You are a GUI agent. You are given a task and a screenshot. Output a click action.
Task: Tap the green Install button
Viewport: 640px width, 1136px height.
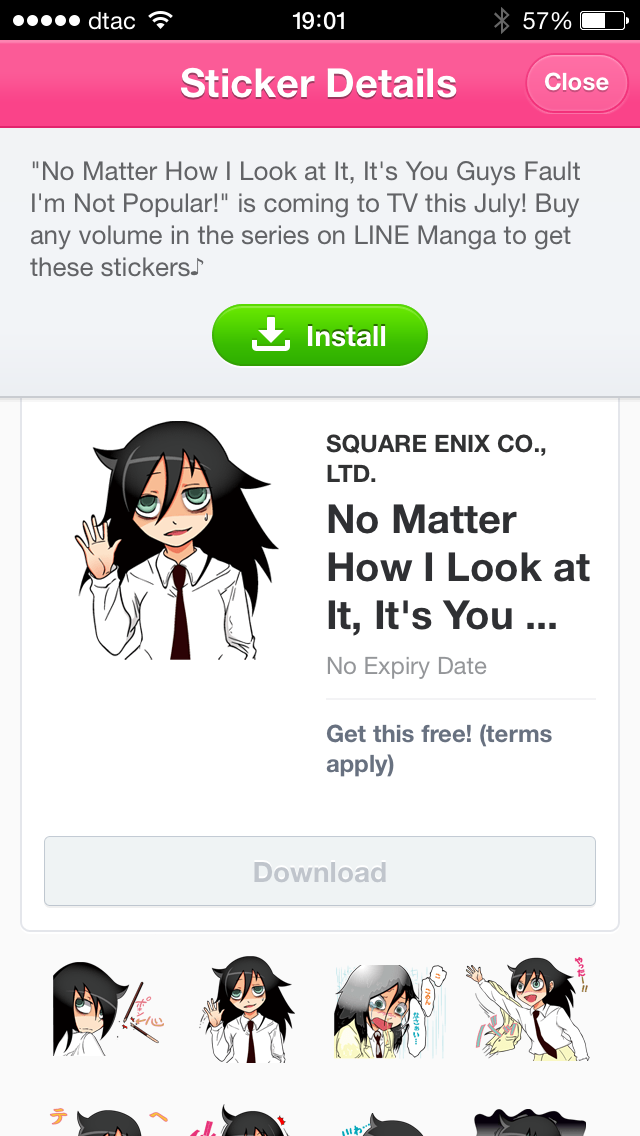320,336
